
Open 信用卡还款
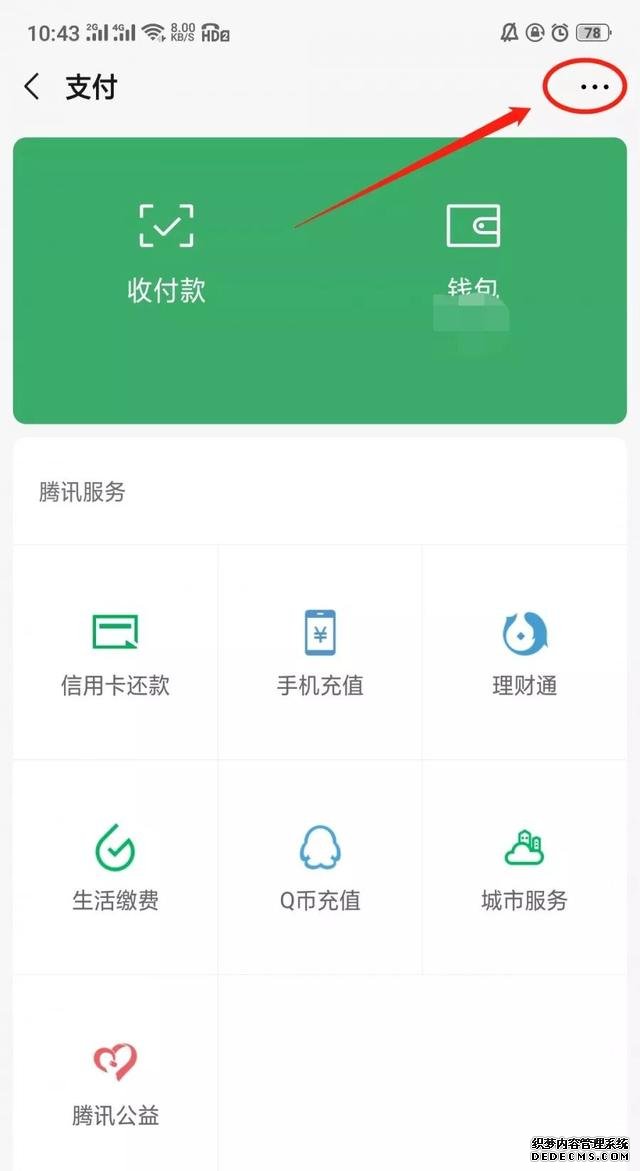tap(115, 653)
